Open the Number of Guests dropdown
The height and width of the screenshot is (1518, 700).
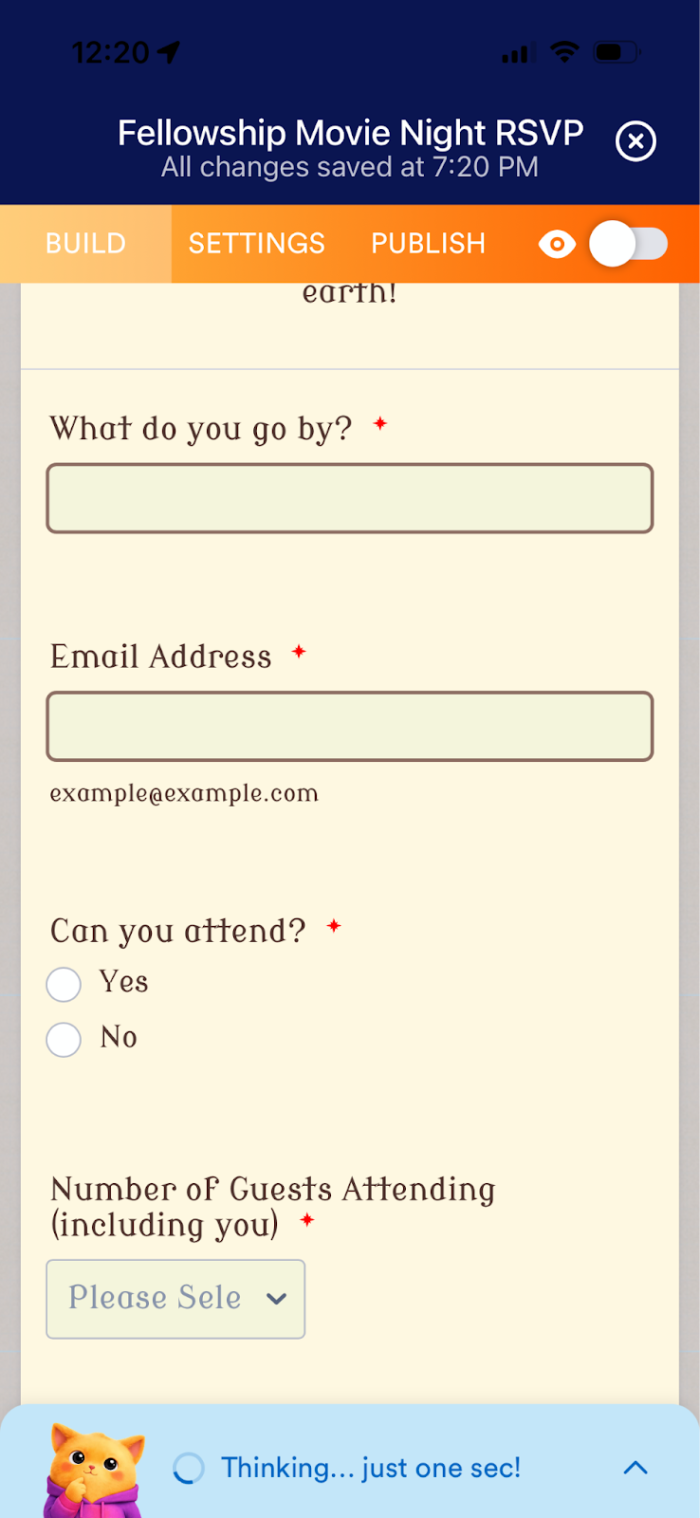pyautogui.click(x=176, y=1299)
